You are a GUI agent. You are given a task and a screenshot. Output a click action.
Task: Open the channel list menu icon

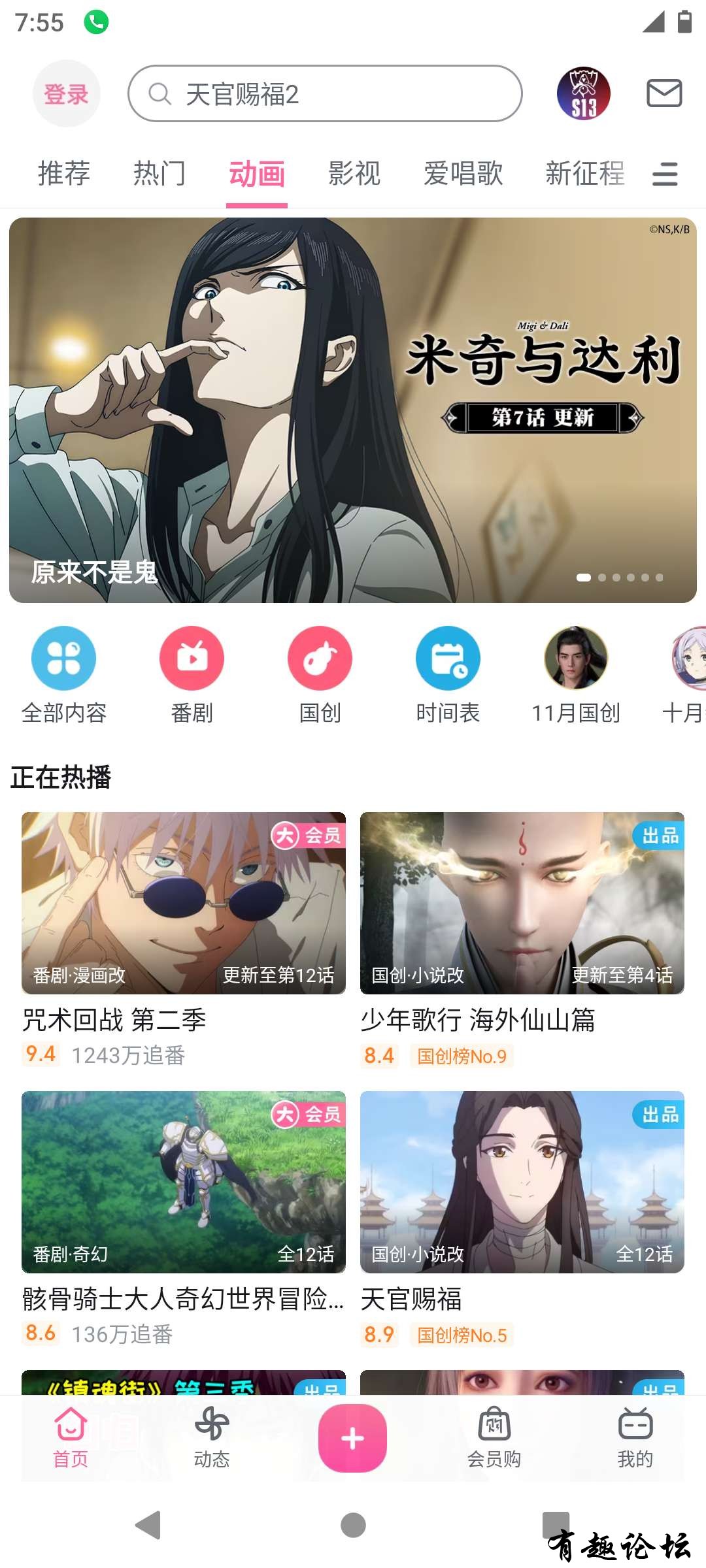pos(665,174)
